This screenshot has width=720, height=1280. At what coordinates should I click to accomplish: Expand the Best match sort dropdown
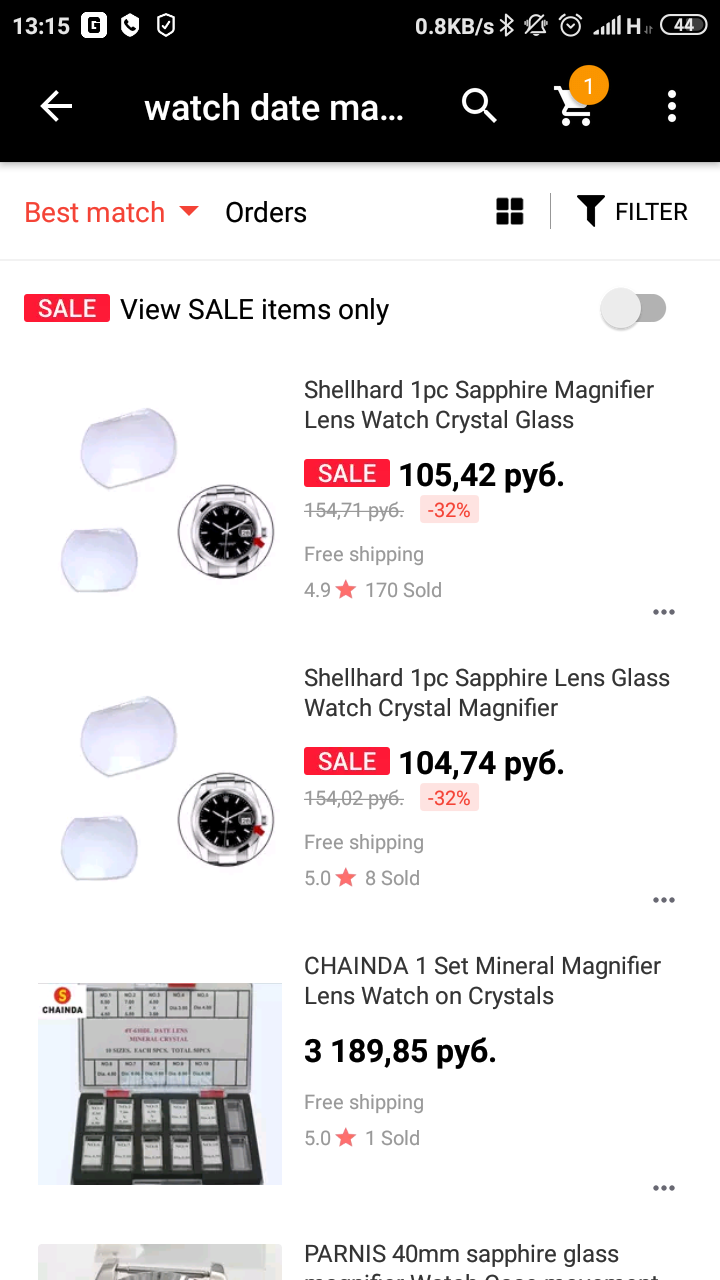pyautogui.click(x=111, y=212)
